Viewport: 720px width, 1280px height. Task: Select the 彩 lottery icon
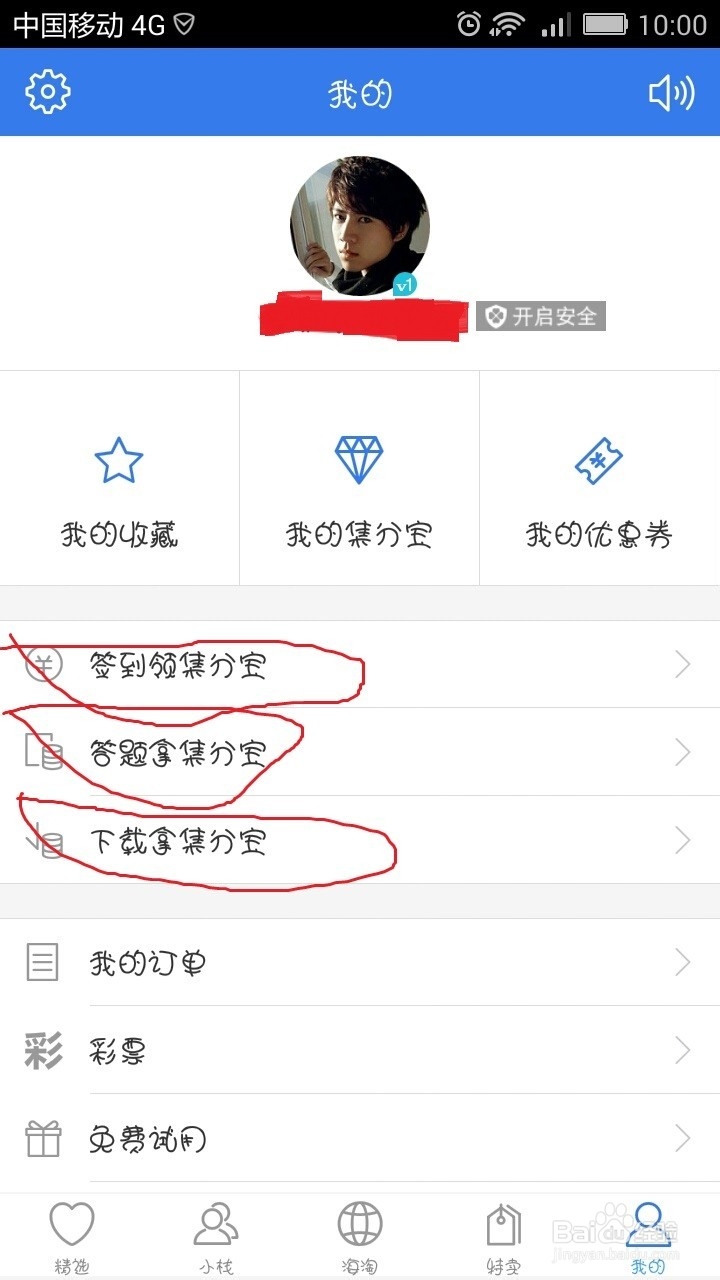point(42,1050)
